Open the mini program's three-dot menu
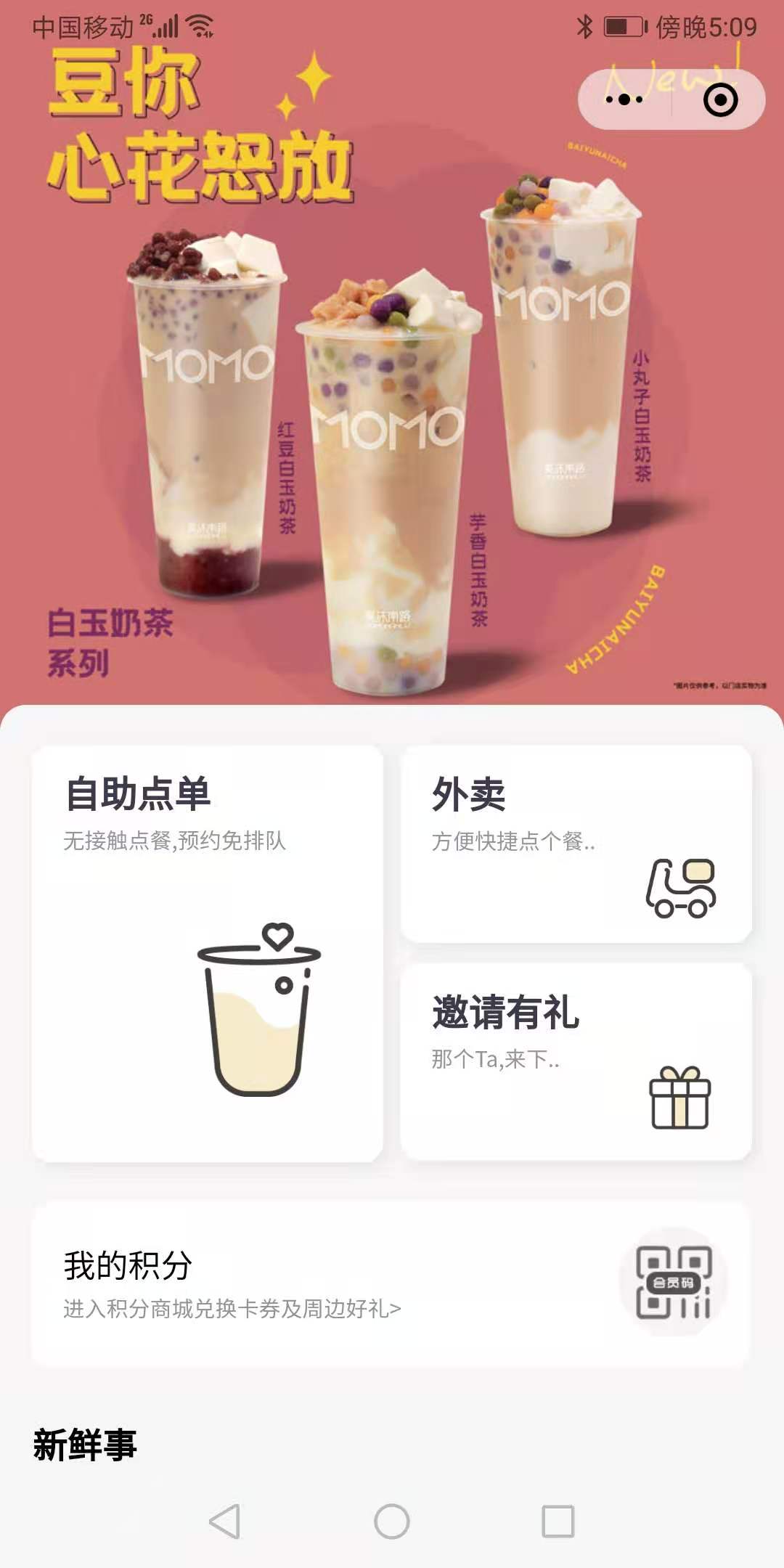 click(624, 99)
